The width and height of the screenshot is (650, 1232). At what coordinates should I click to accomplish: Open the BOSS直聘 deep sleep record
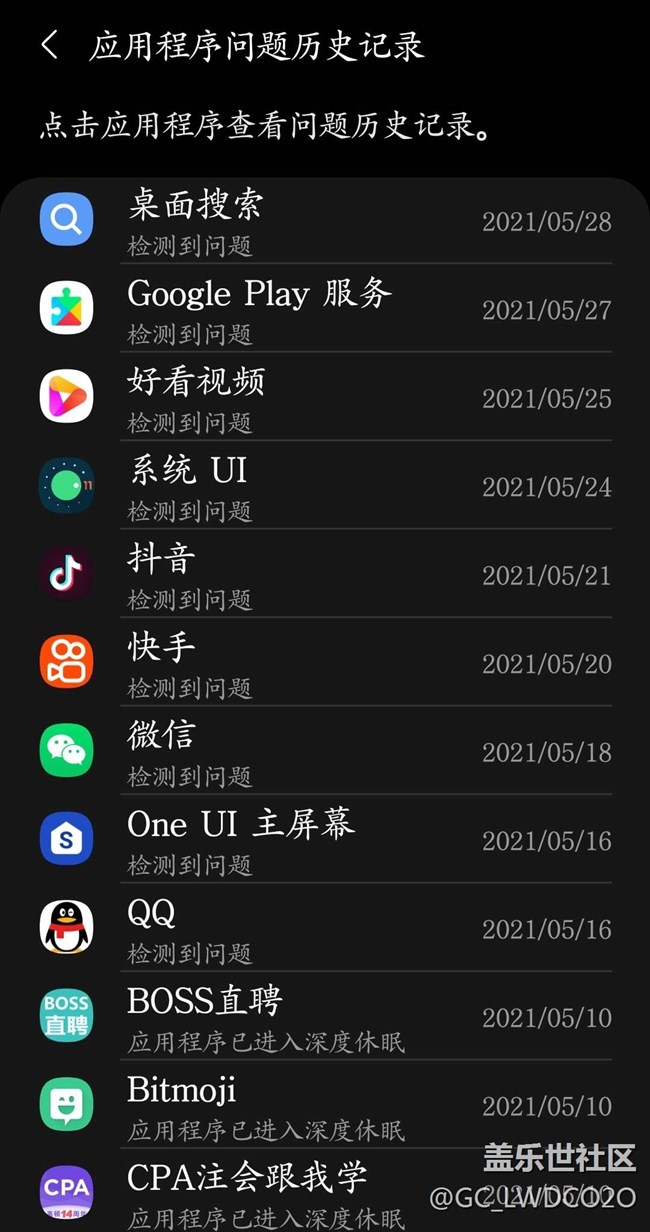tap(325, 1016)
